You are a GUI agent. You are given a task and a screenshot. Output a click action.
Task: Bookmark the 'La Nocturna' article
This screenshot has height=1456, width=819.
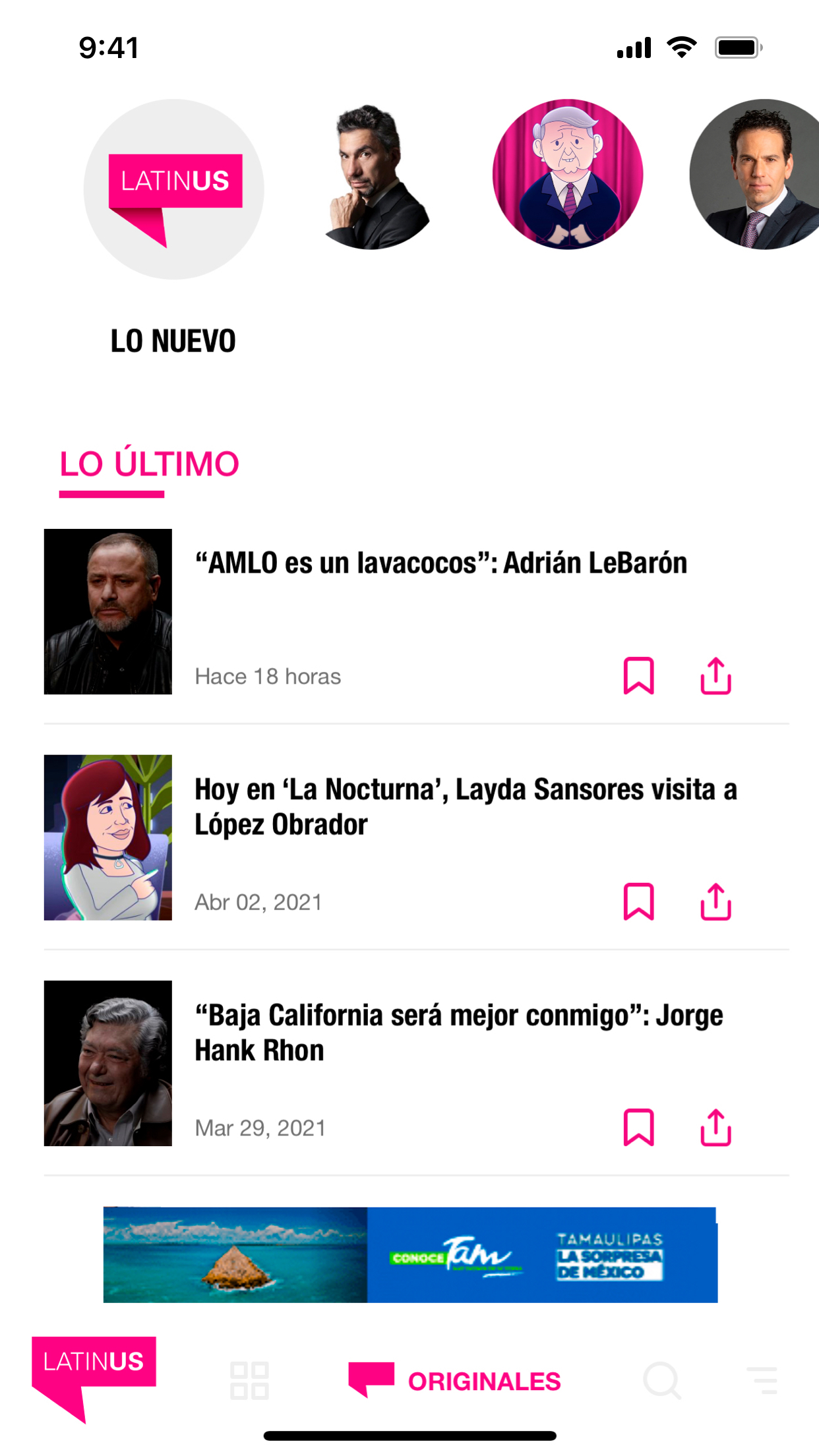[x=638, y=901]
